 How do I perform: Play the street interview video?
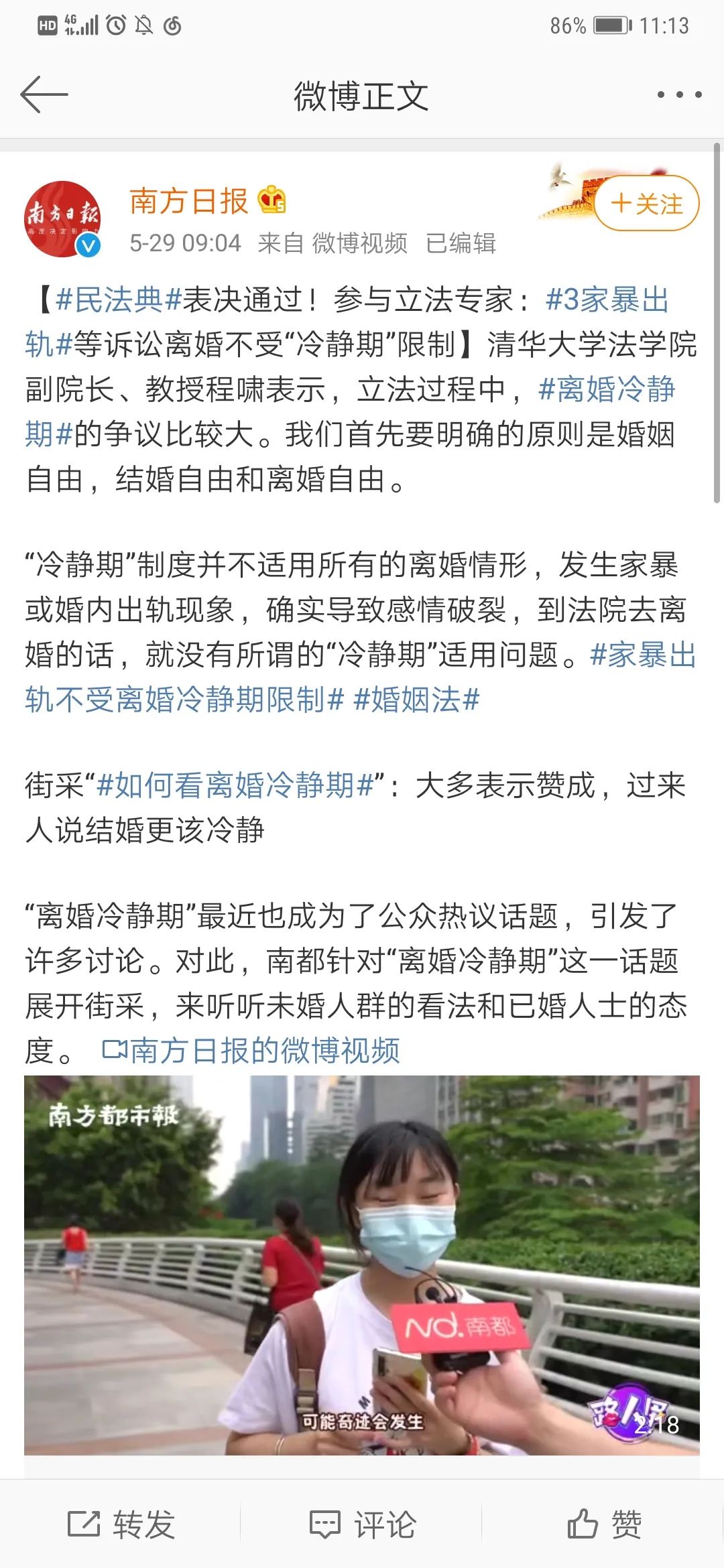click(x=362, y=1264)
